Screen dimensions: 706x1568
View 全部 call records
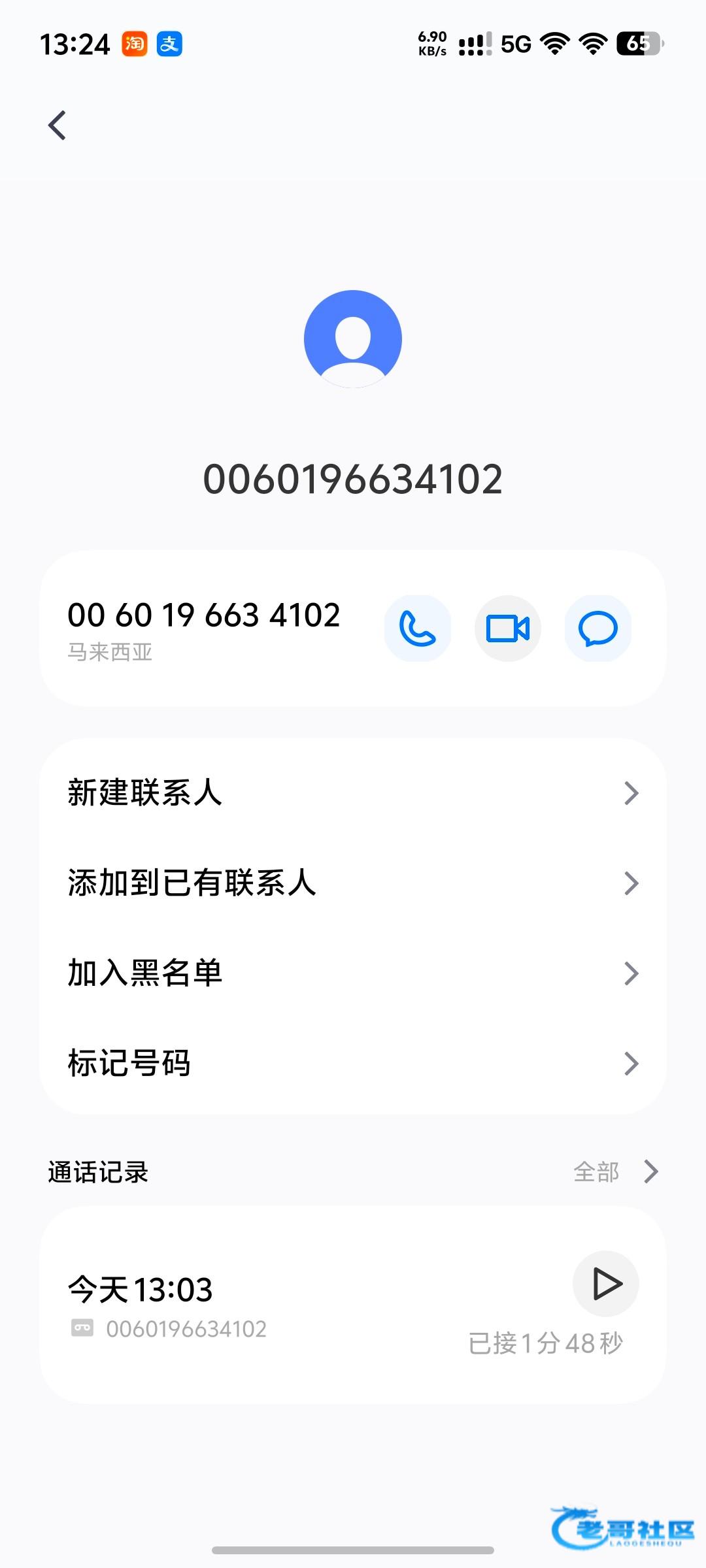(x=614, y=1172)
